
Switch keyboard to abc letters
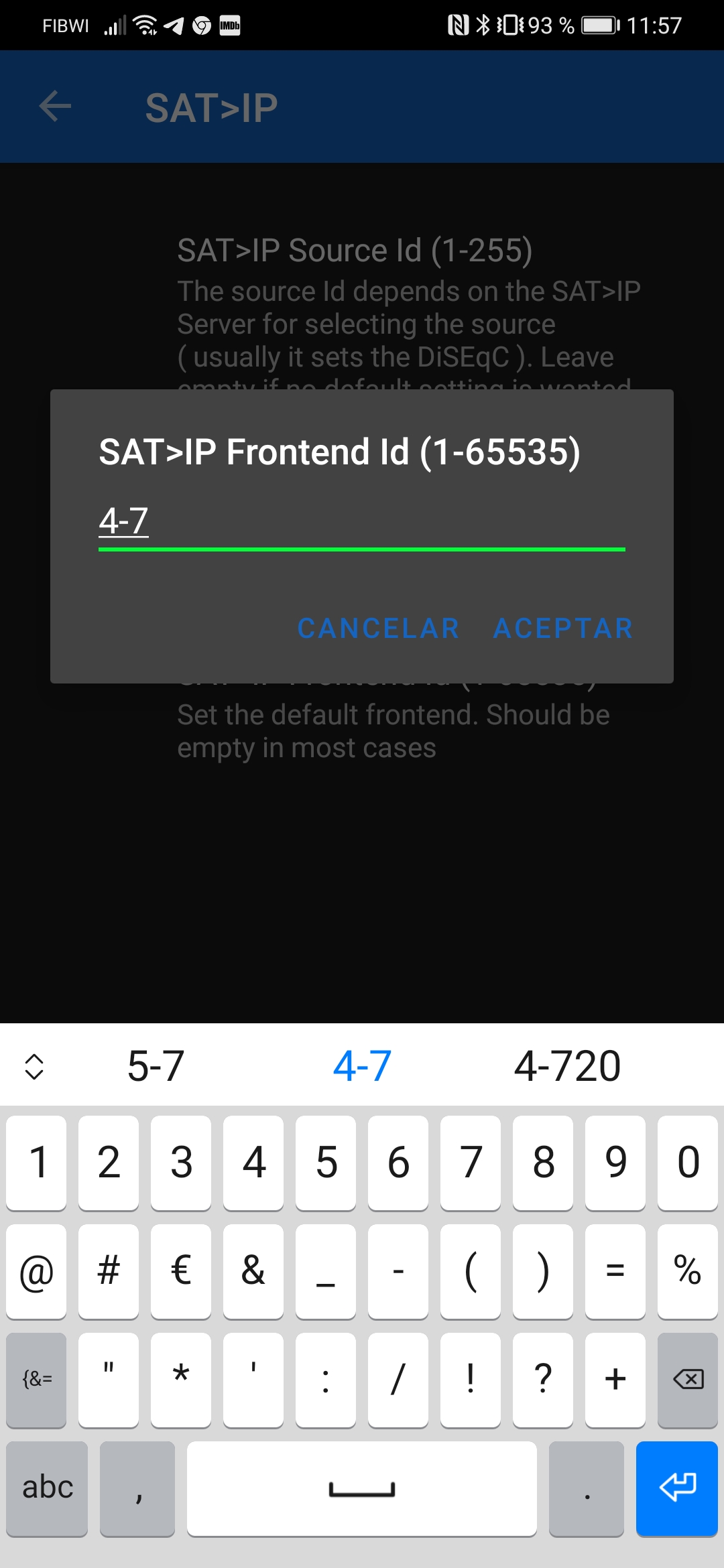(47, 1488)
